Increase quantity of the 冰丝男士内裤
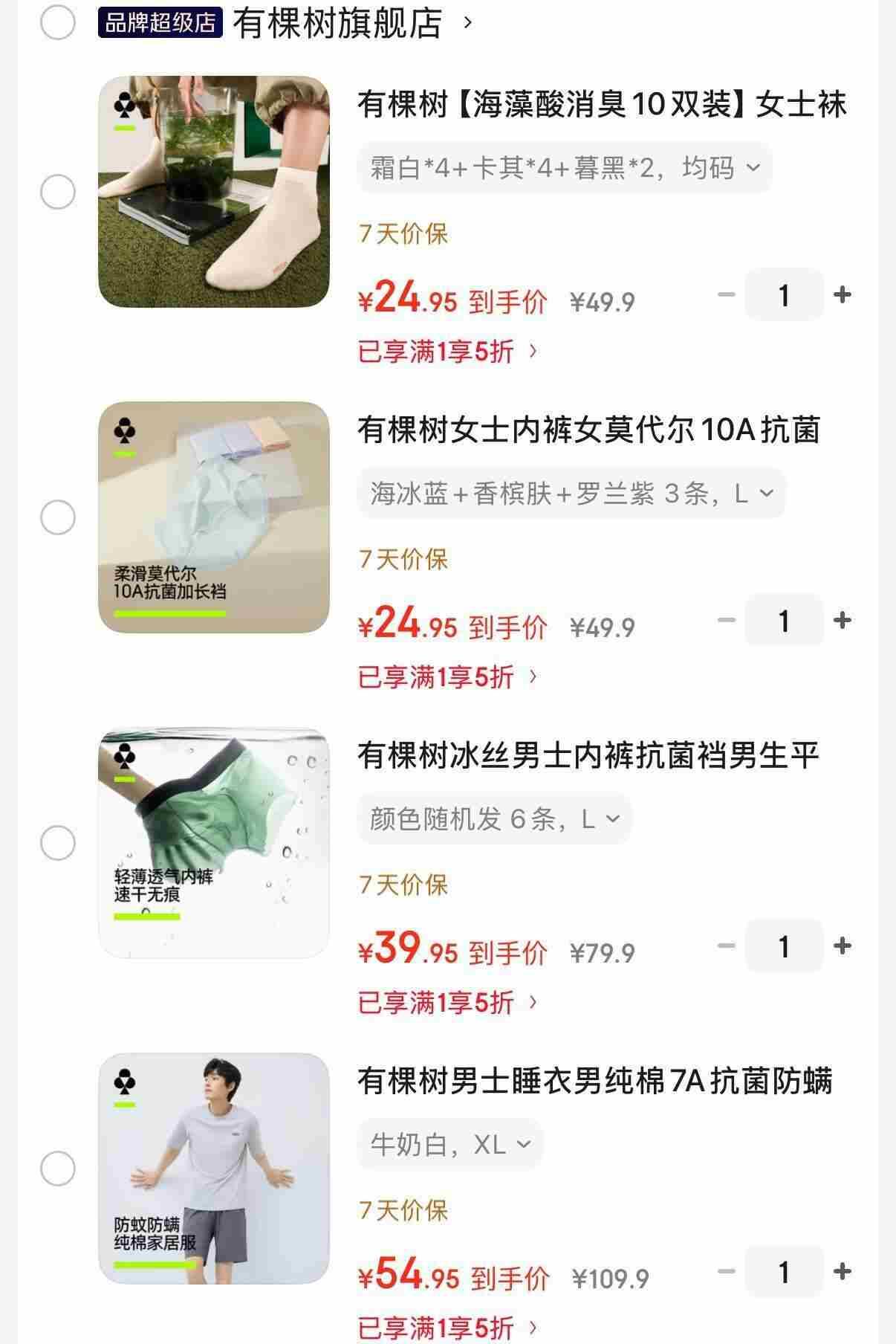This screenshot has height=1344, width=896. tap(842, 946)
